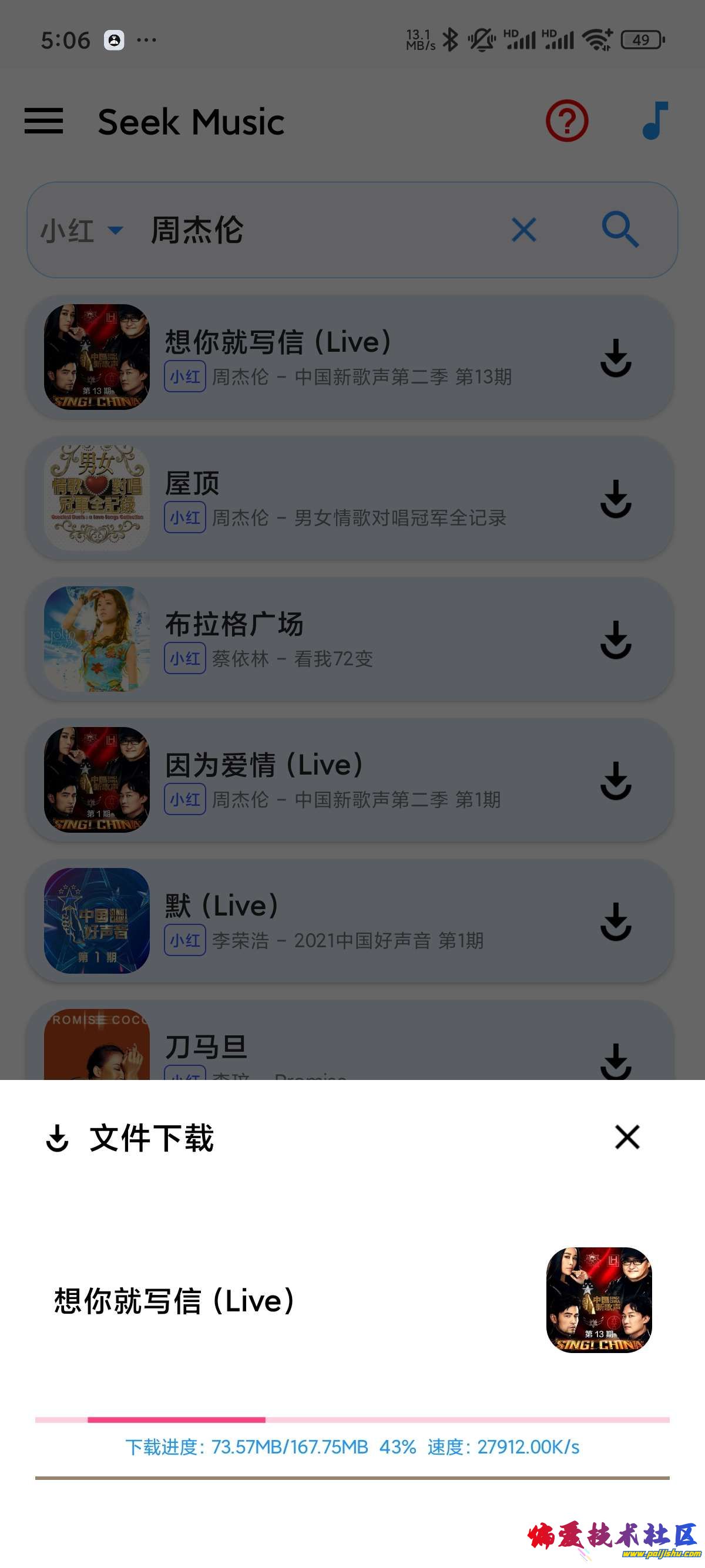Expand the music source options beside search box
This screenshot has height=1568, width=705.
(x=116, y=231)
